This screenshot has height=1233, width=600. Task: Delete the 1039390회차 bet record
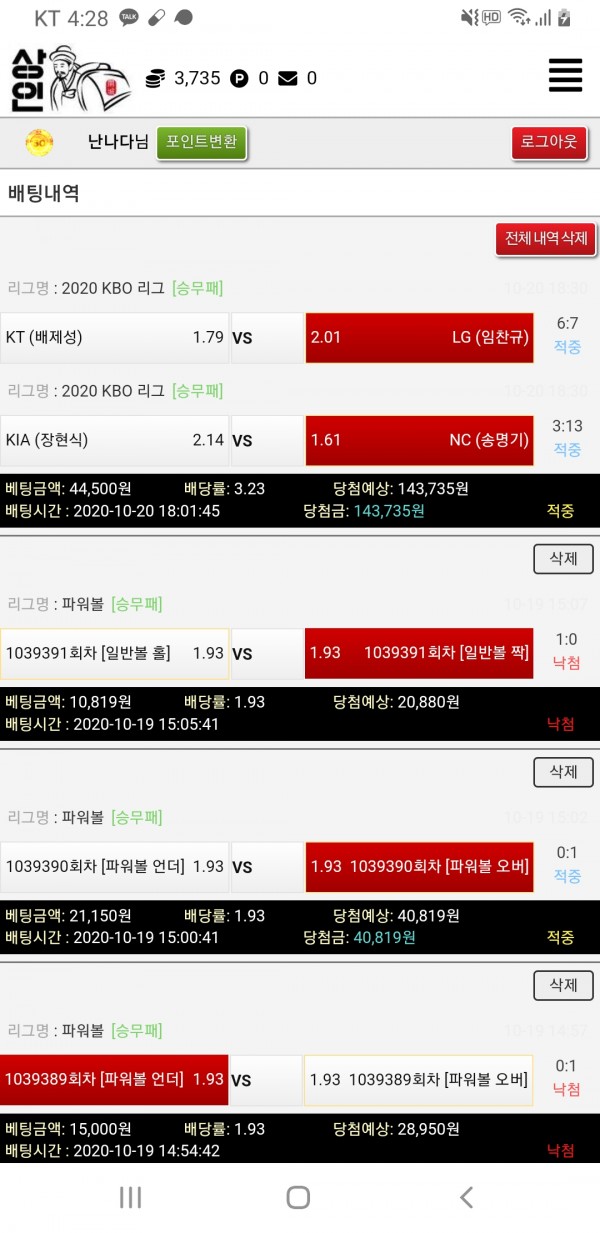click(563, 772)
